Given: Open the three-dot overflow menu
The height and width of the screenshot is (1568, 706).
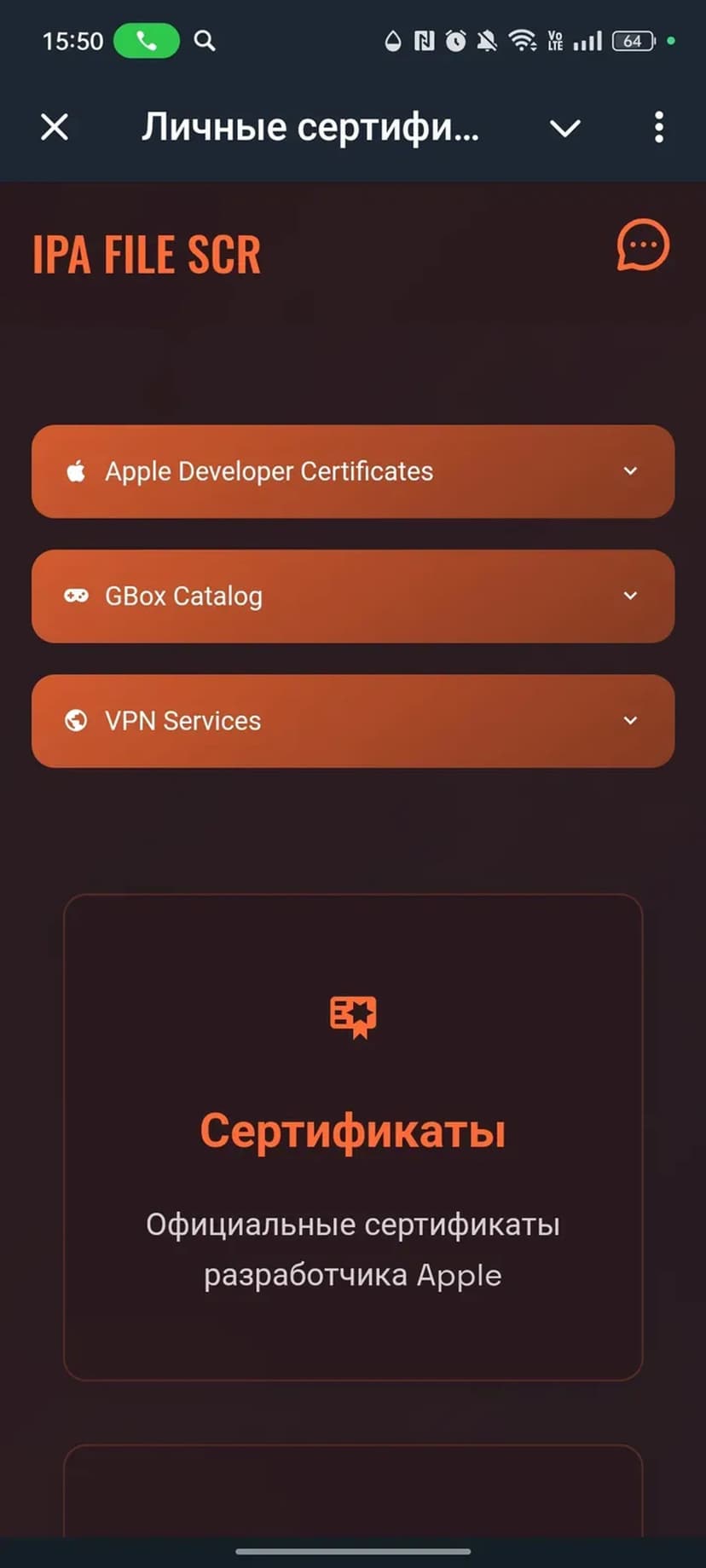Looking at the screenshot, I should click(x=658, y=128).
